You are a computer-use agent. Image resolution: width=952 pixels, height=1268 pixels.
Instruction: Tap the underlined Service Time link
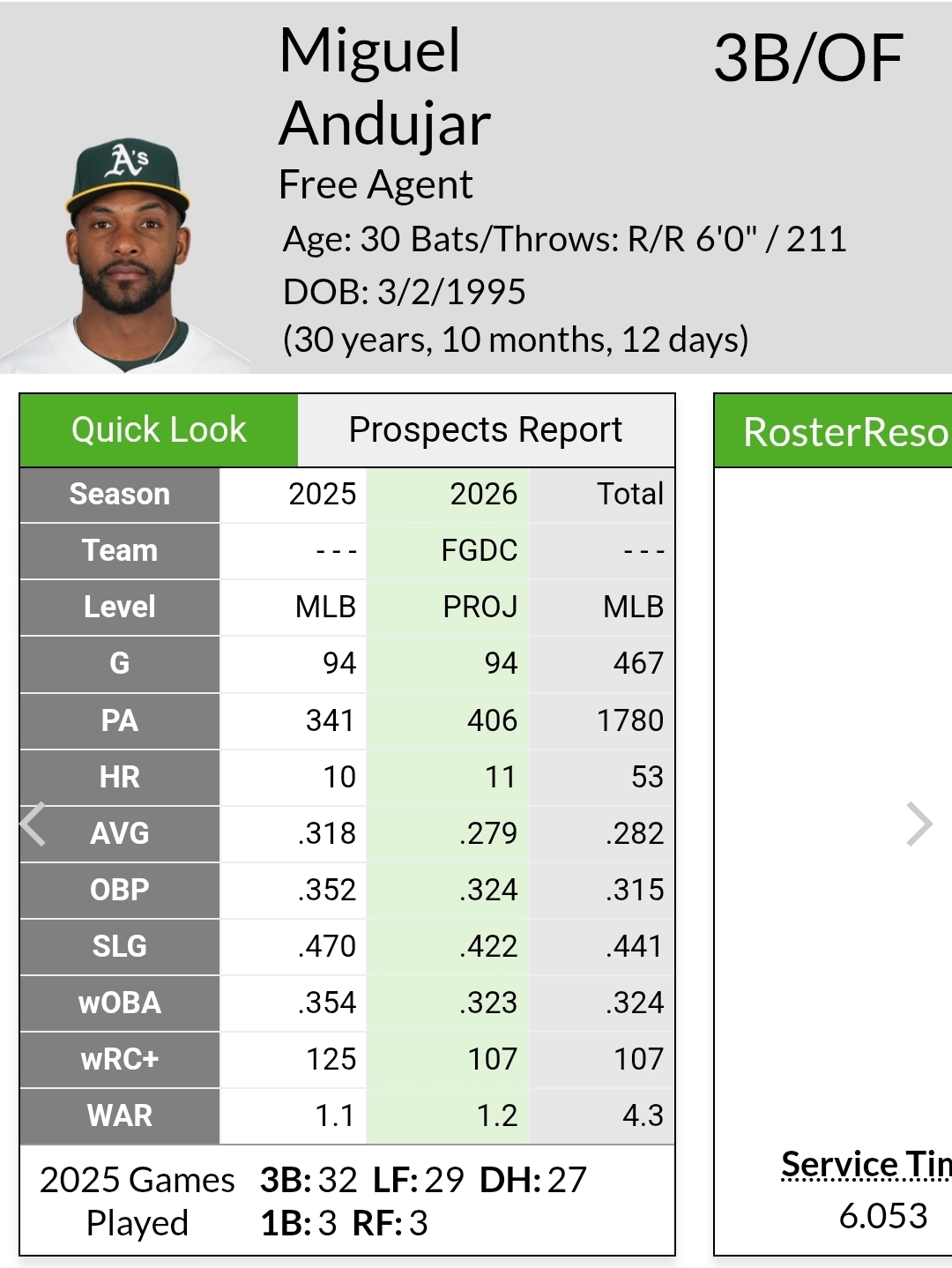click(866, 1165)
